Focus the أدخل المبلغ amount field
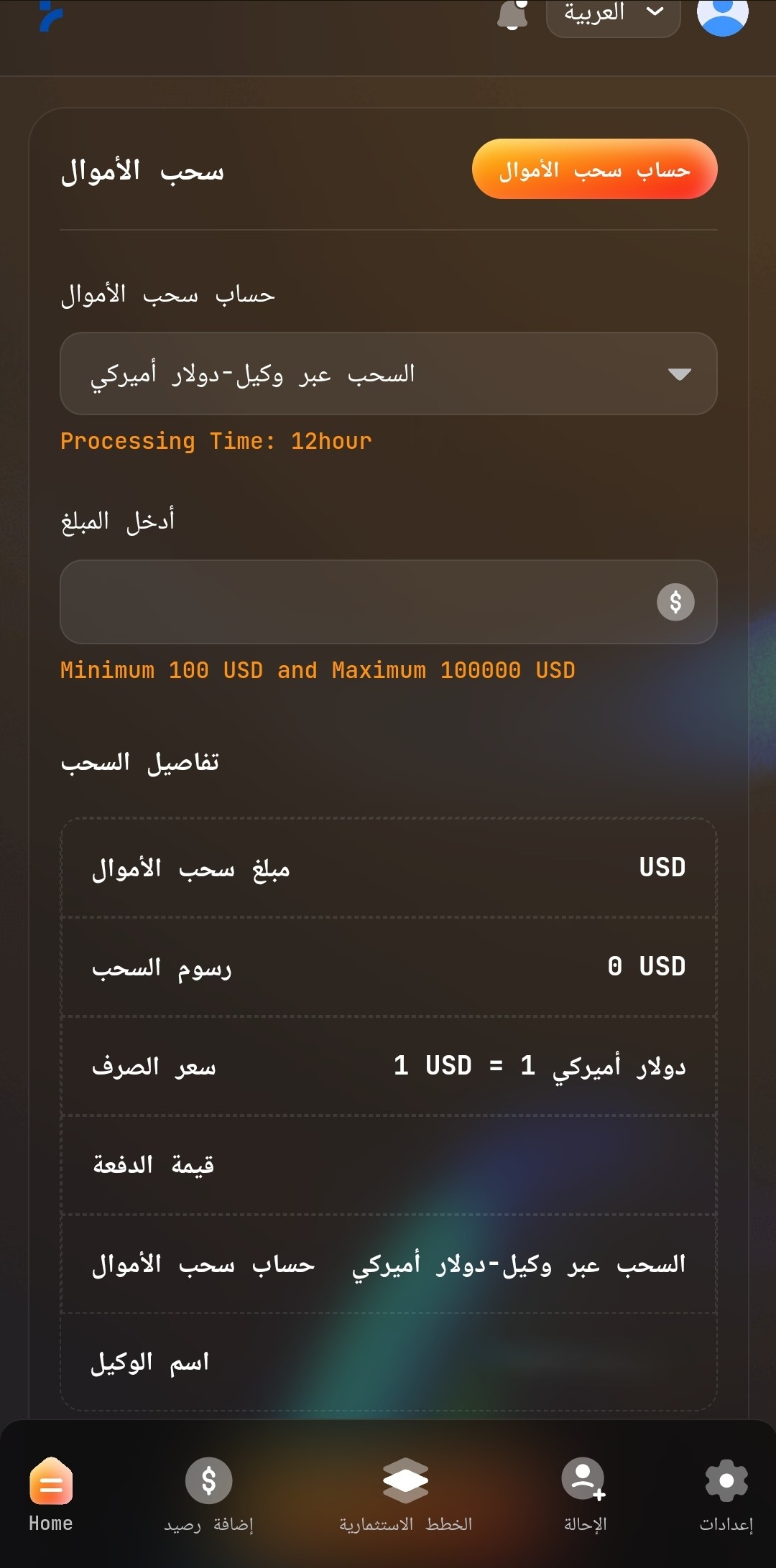Screen dimensions: 776x1568 (359, 602)
